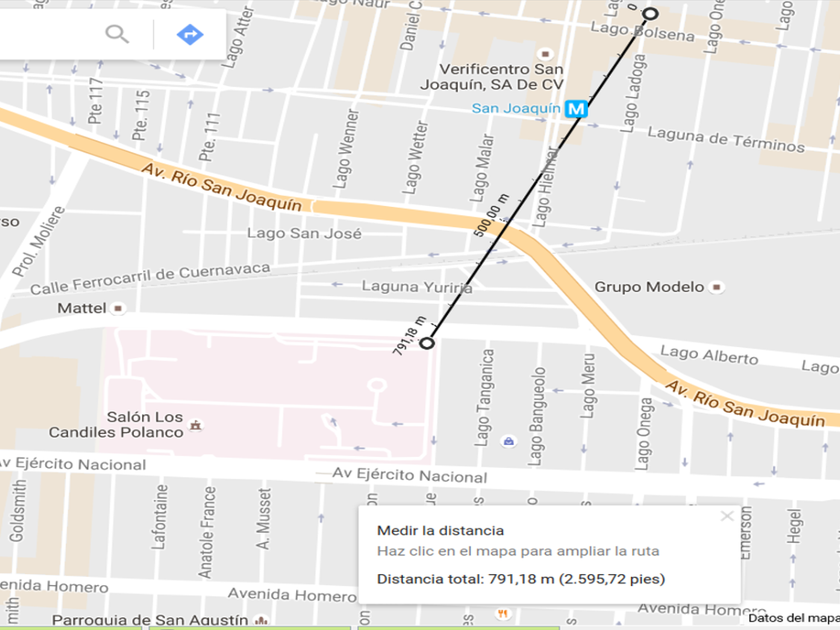Open directions with the blue arrow icon
Image resolution: width=840 pixels, height=630 pixels.
coord(190,34)
